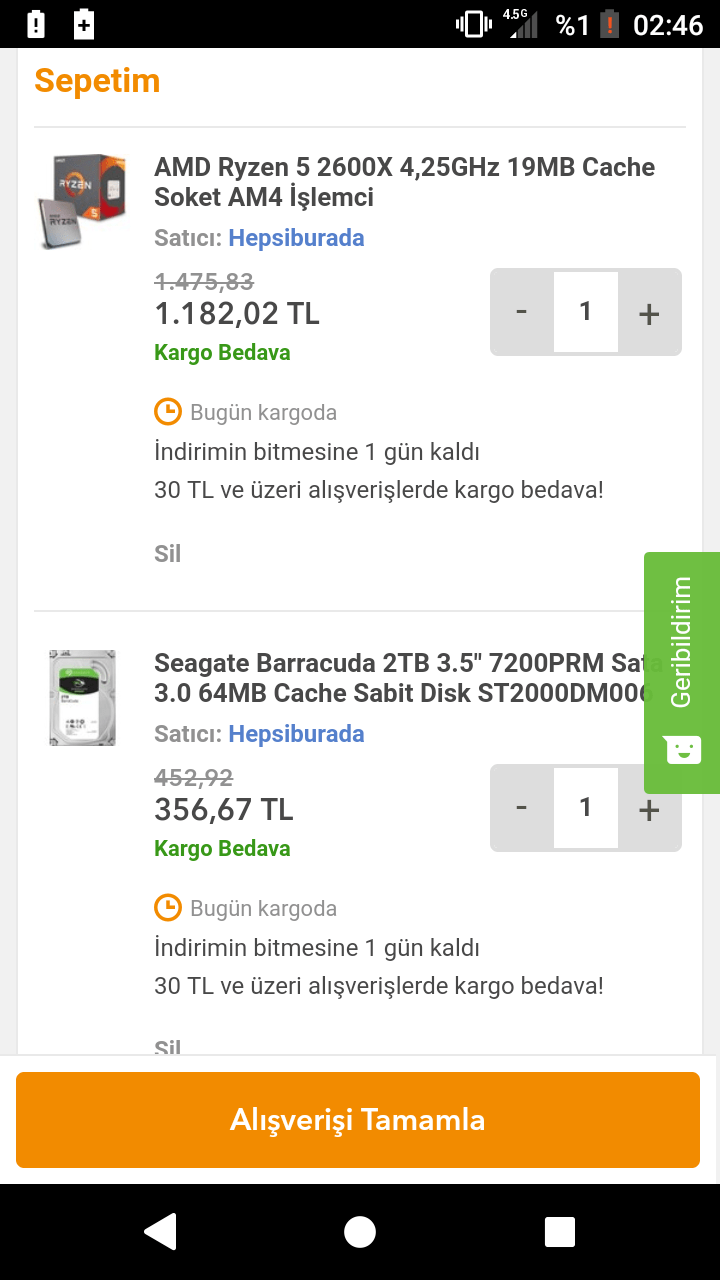Screen dimensions: 720x1280
Task: Remove AMD Ryzen 5 2600X with Sil
Action: 167,553
